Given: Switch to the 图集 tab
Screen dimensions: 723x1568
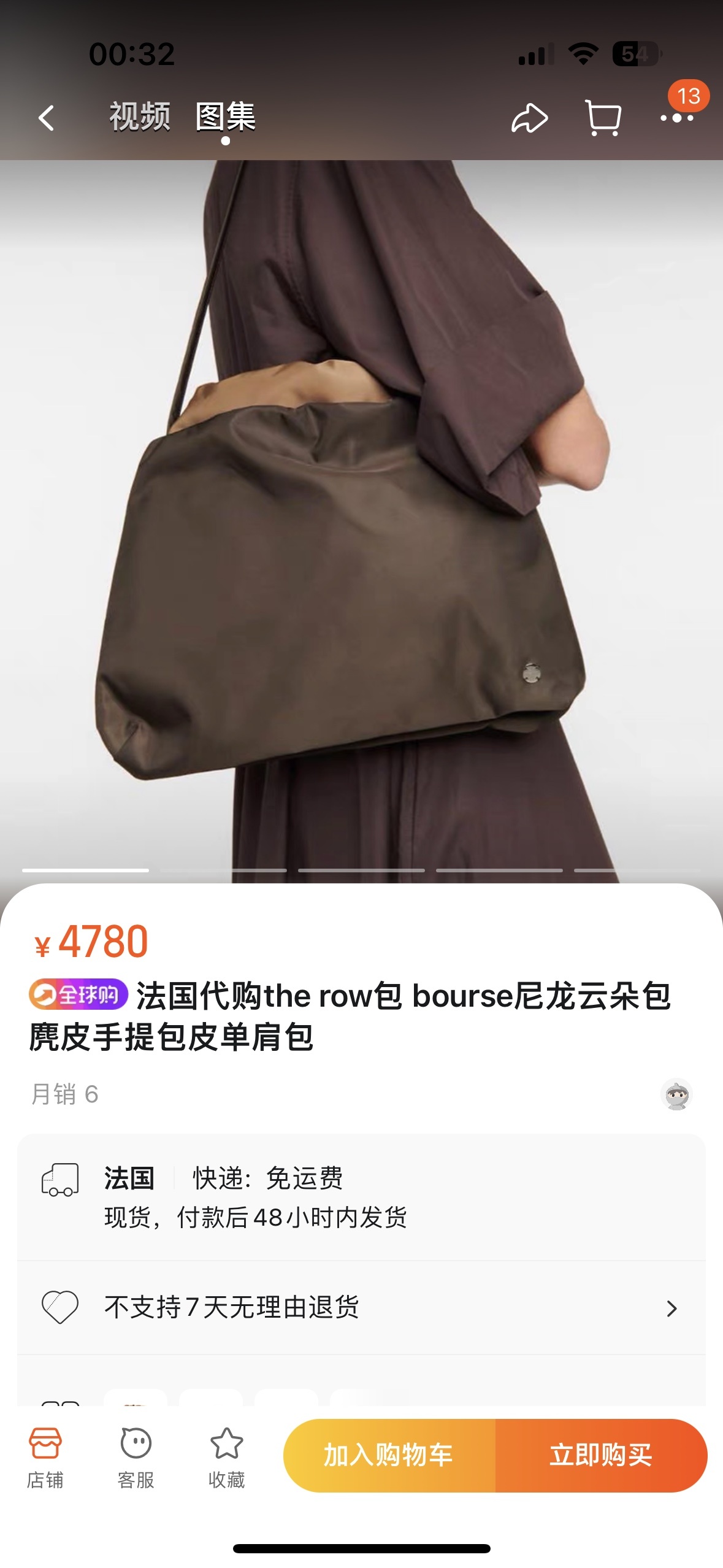Looking at the screenshot, I should coord(226,117).
